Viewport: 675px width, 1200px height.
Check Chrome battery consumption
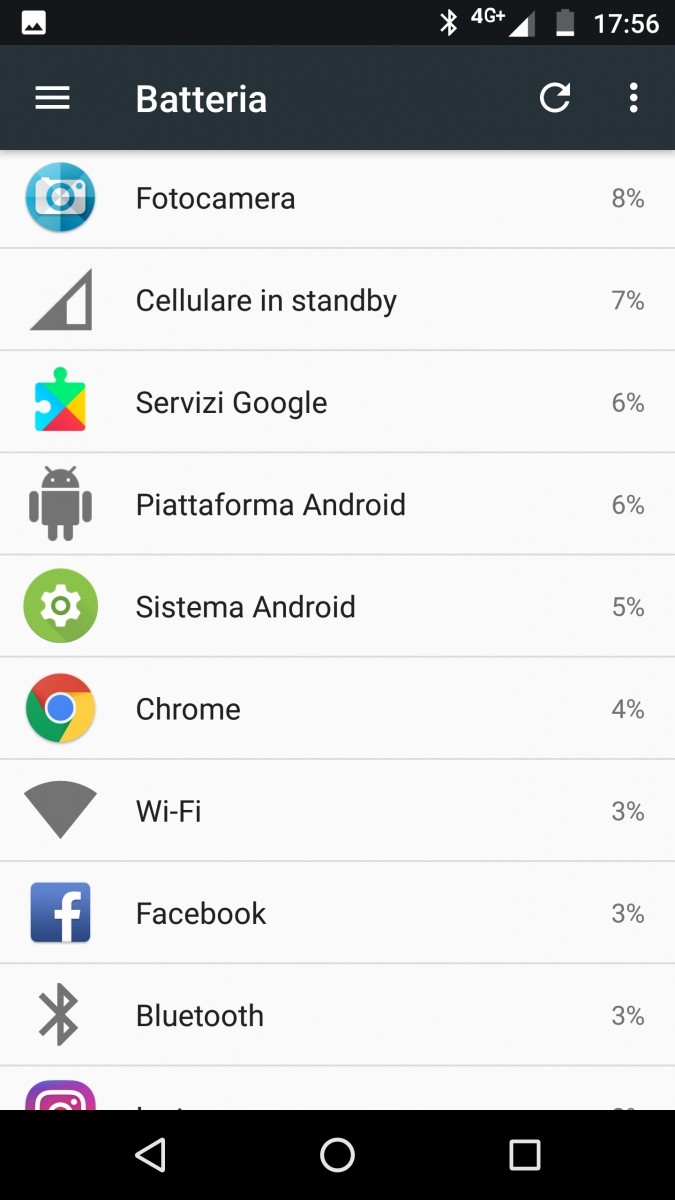(337, 709)
